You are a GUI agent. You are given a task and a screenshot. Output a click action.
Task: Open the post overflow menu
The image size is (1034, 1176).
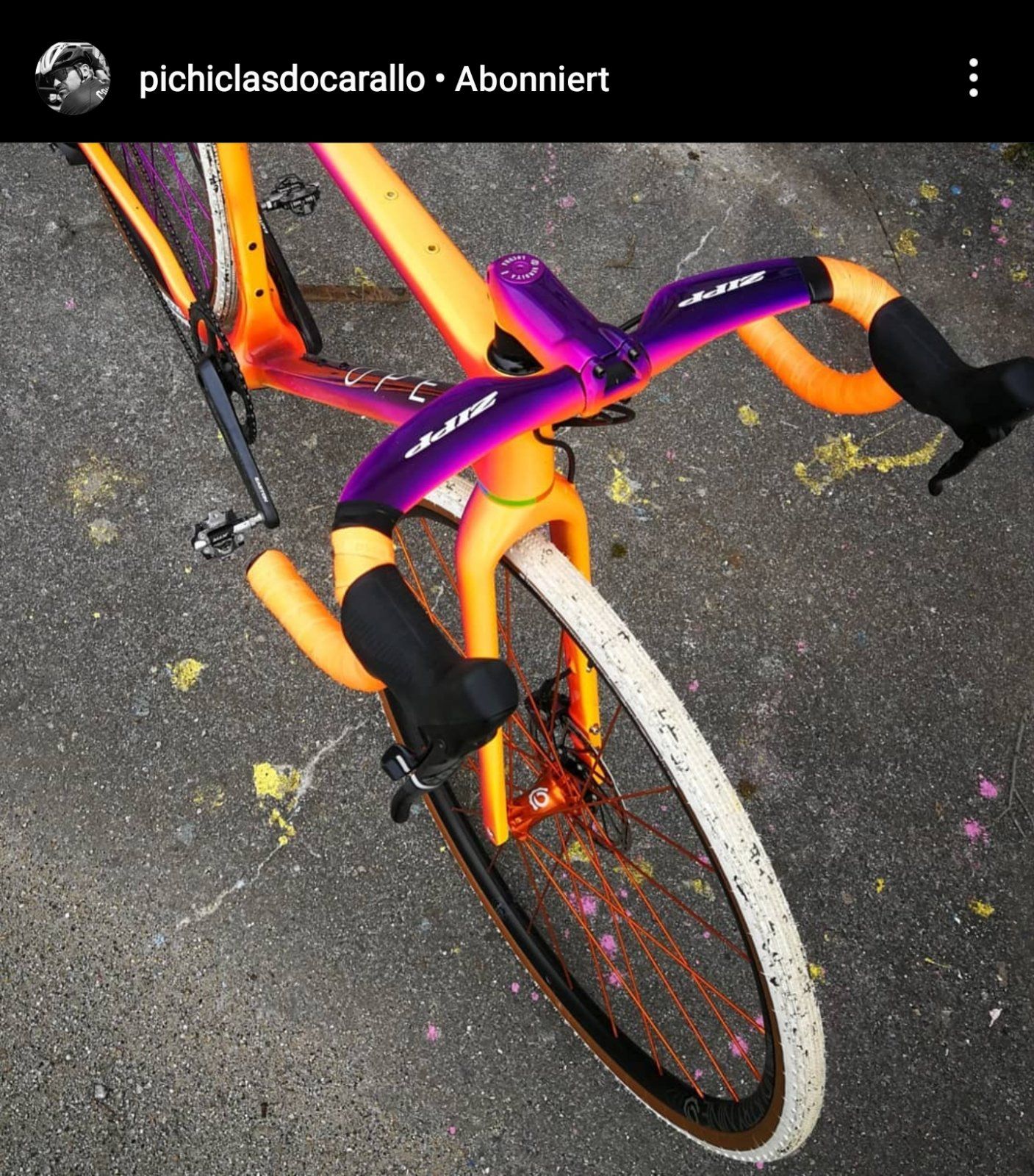tap(973, 78)
